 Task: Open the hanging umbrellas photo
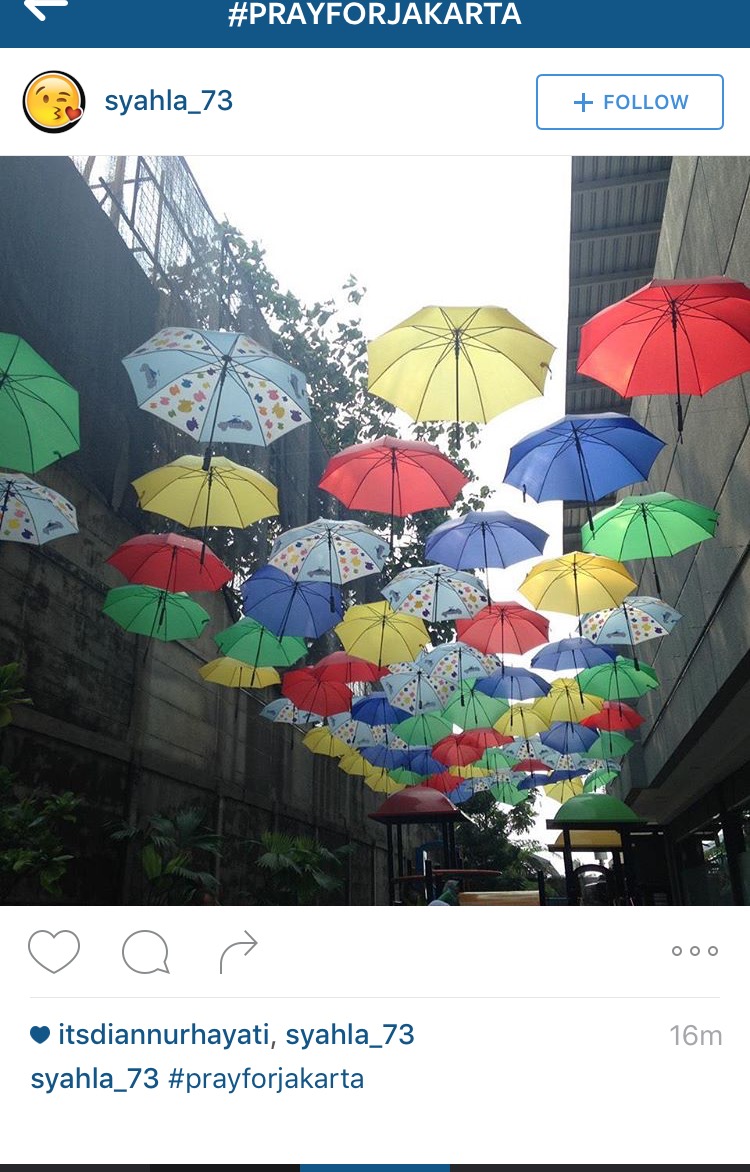pyautogui.click(x=375, y=530)
